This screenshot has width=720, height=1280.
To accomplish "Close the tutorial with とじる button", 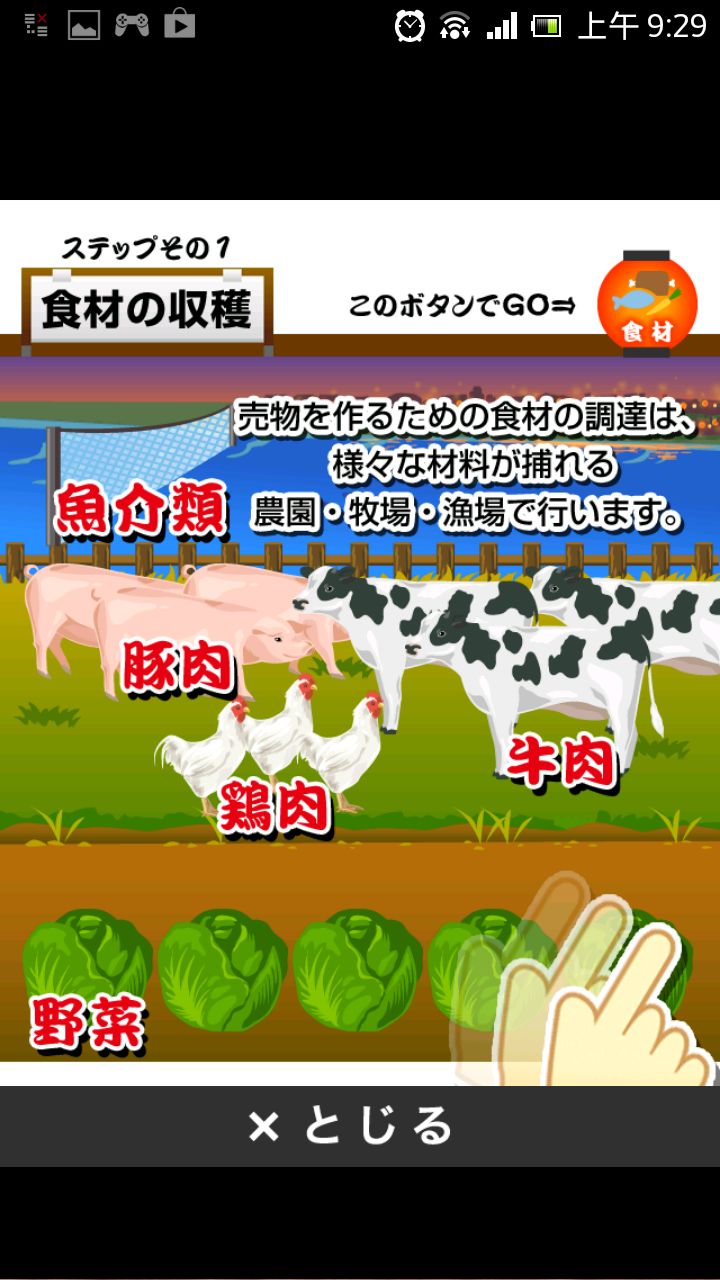I will point(352,1126).
